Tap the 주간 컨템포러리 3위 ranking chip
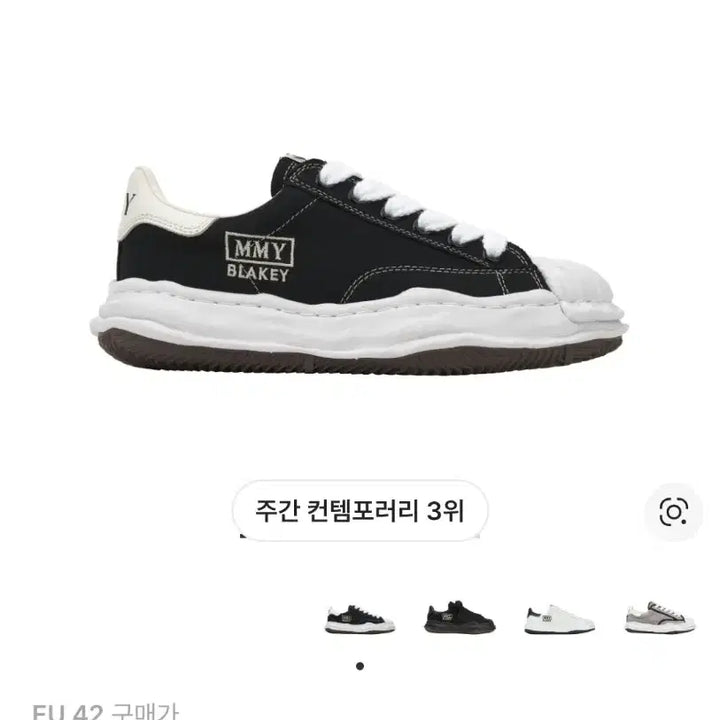 [x=360, y=512]
